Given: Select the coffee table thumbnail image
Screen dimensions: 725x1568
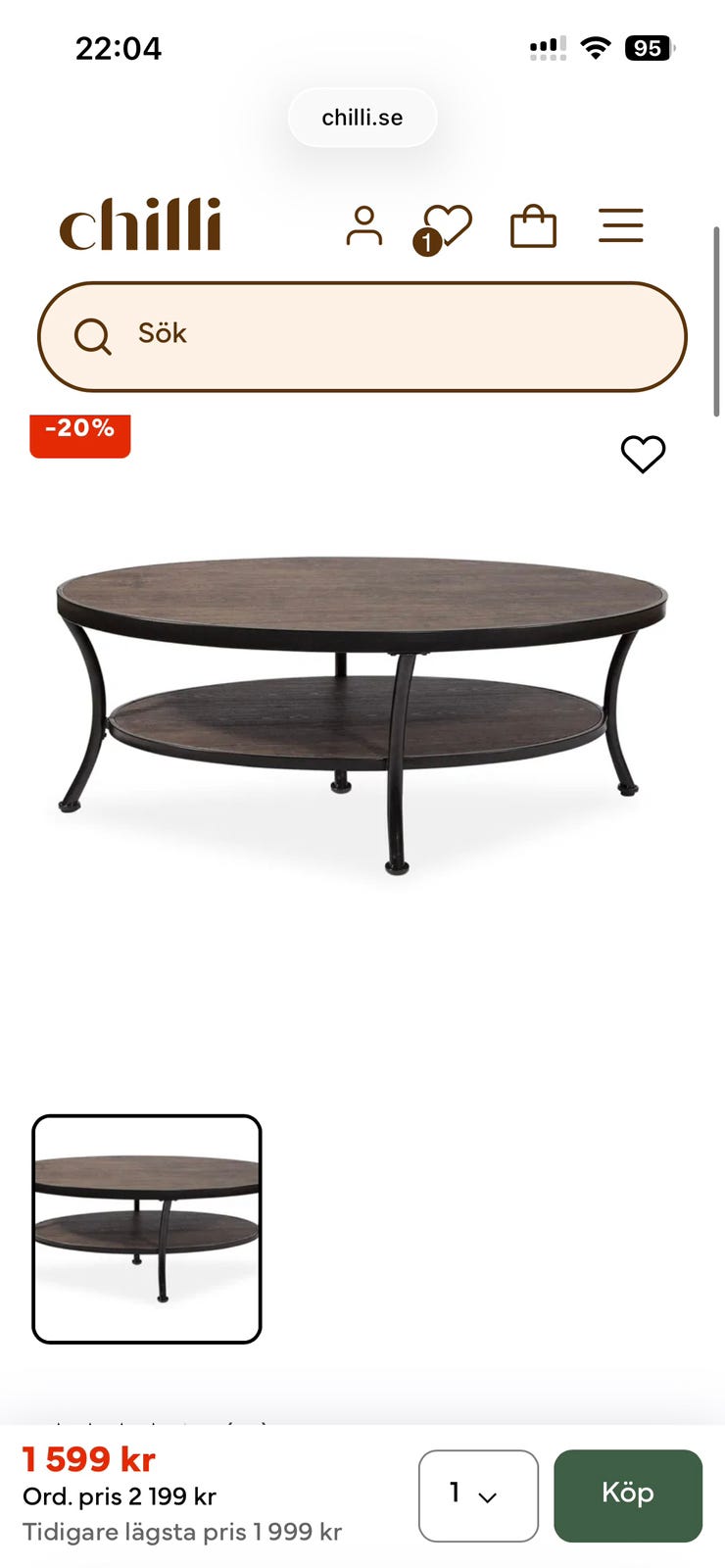Looking at the screenshot, I should [147, 1229].
